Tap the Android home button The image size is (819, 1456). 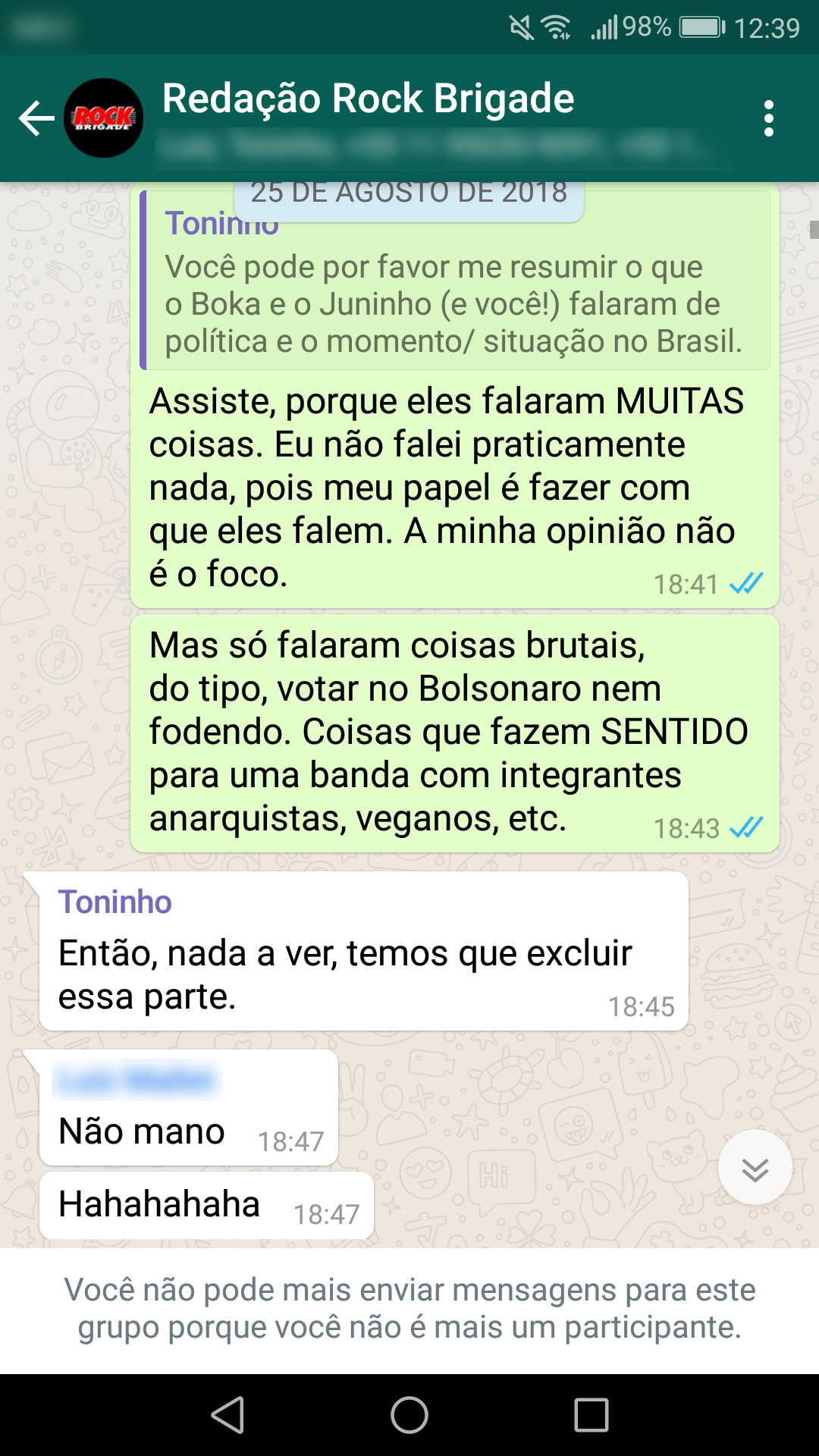409,1415
